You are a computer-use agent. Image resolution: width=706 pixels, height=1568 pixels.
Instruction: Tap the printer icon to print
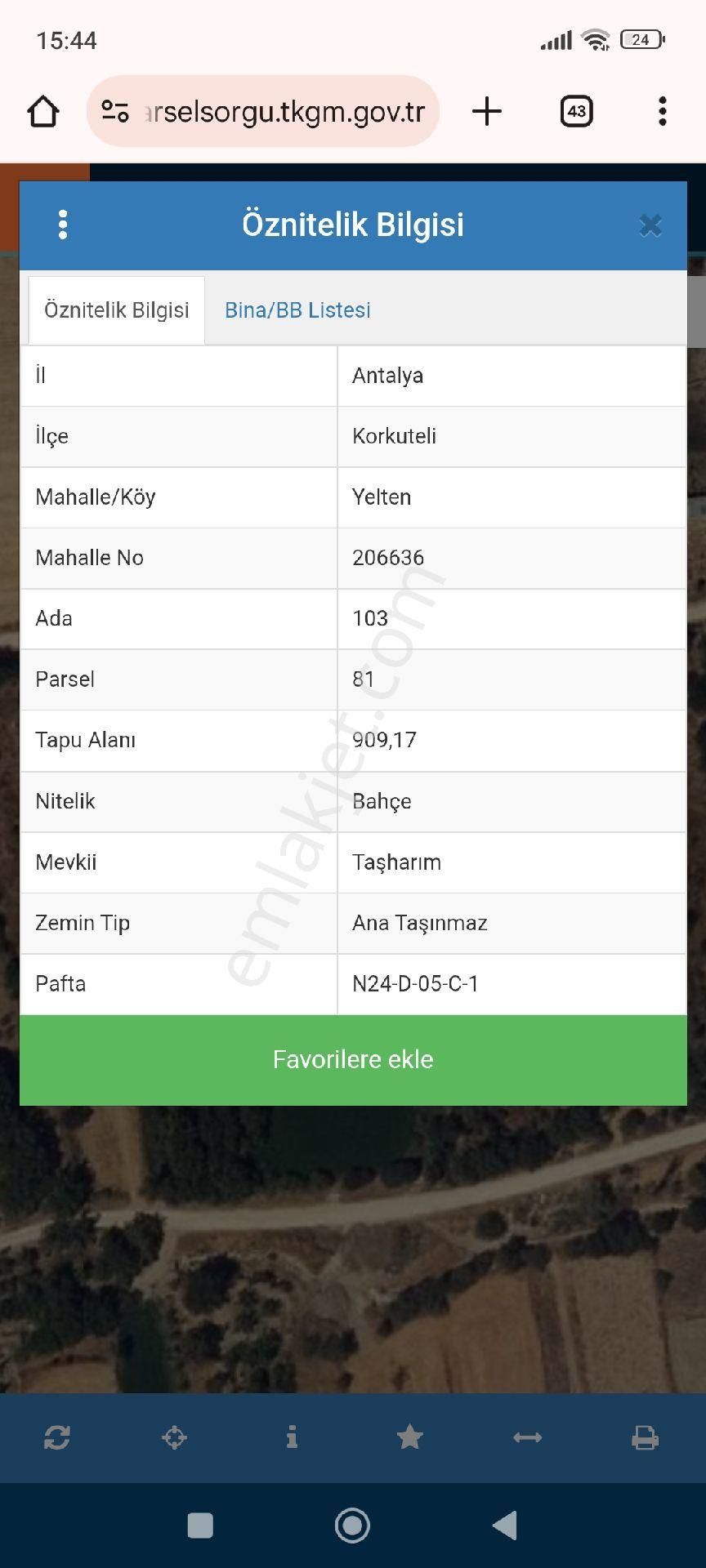coord(645,1437)
